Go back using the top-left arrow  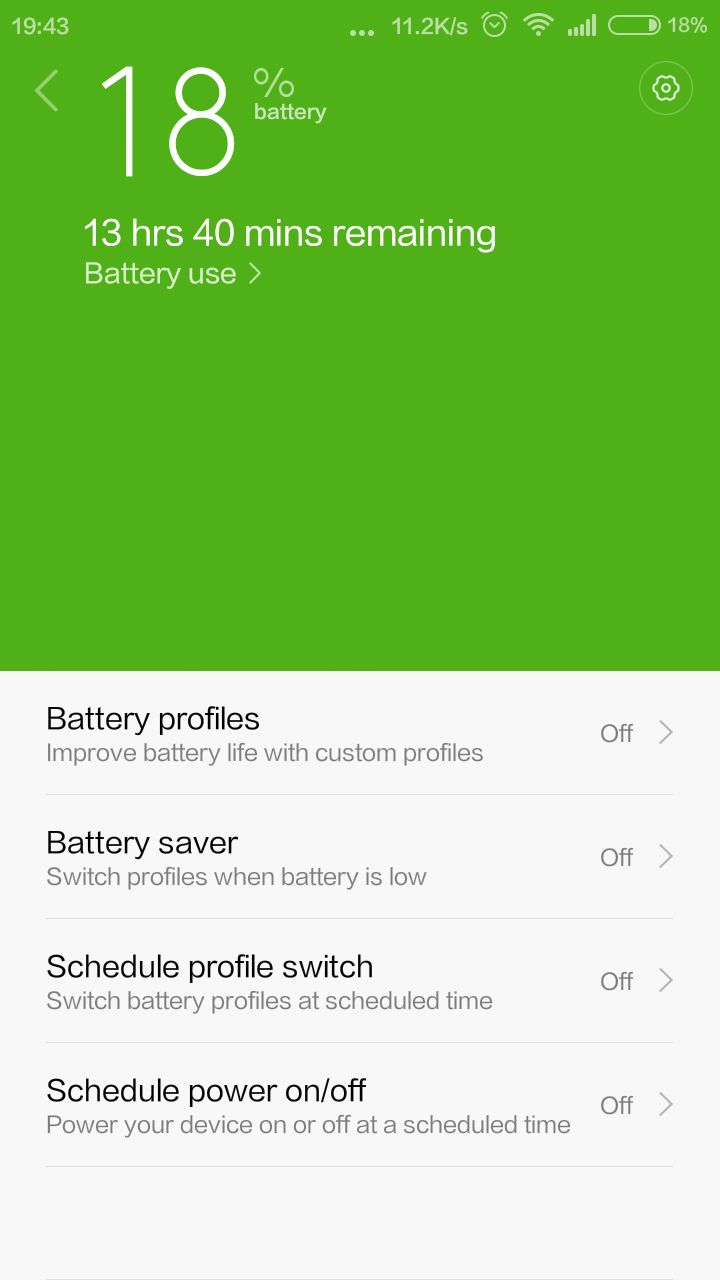coord(46,90)
